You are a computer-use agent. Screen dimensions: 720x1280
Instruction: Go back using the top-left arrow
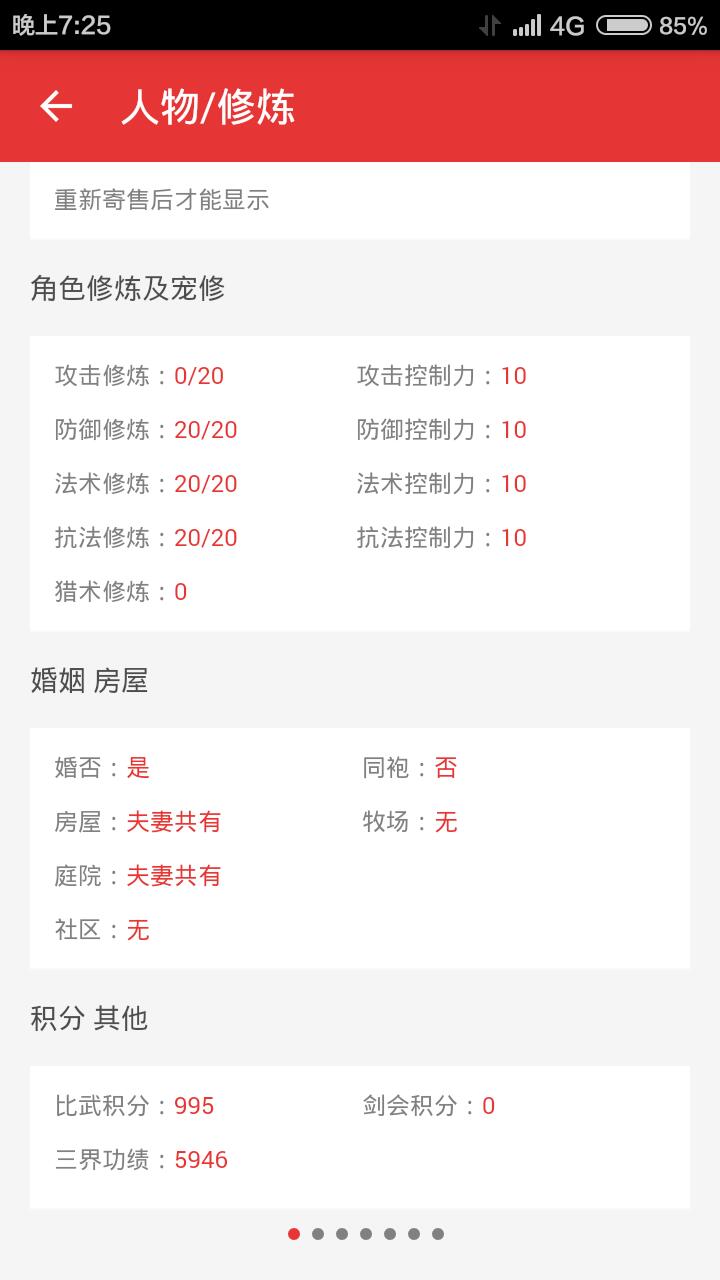pos(56,106)
